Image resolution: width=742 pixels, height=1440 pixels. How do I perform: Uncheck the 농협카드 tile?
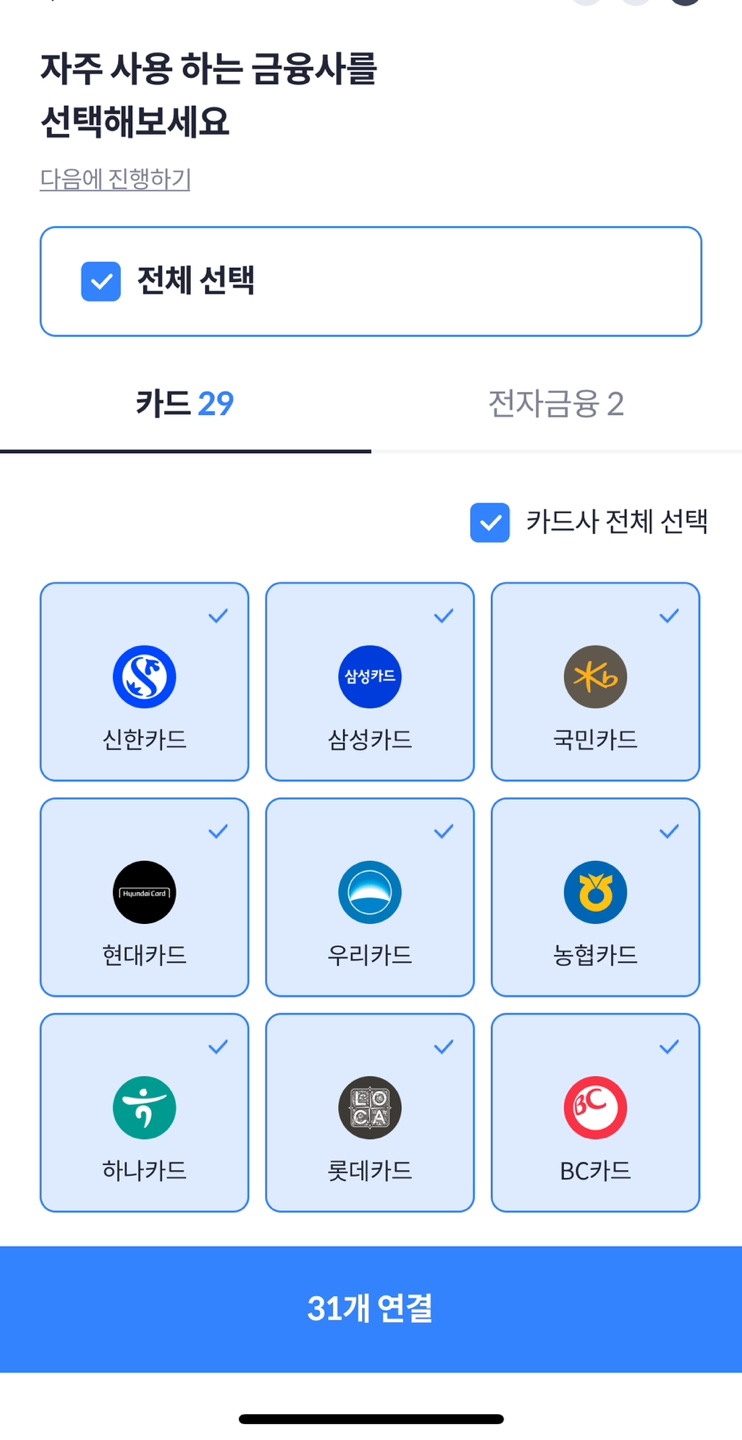[596, 897]
